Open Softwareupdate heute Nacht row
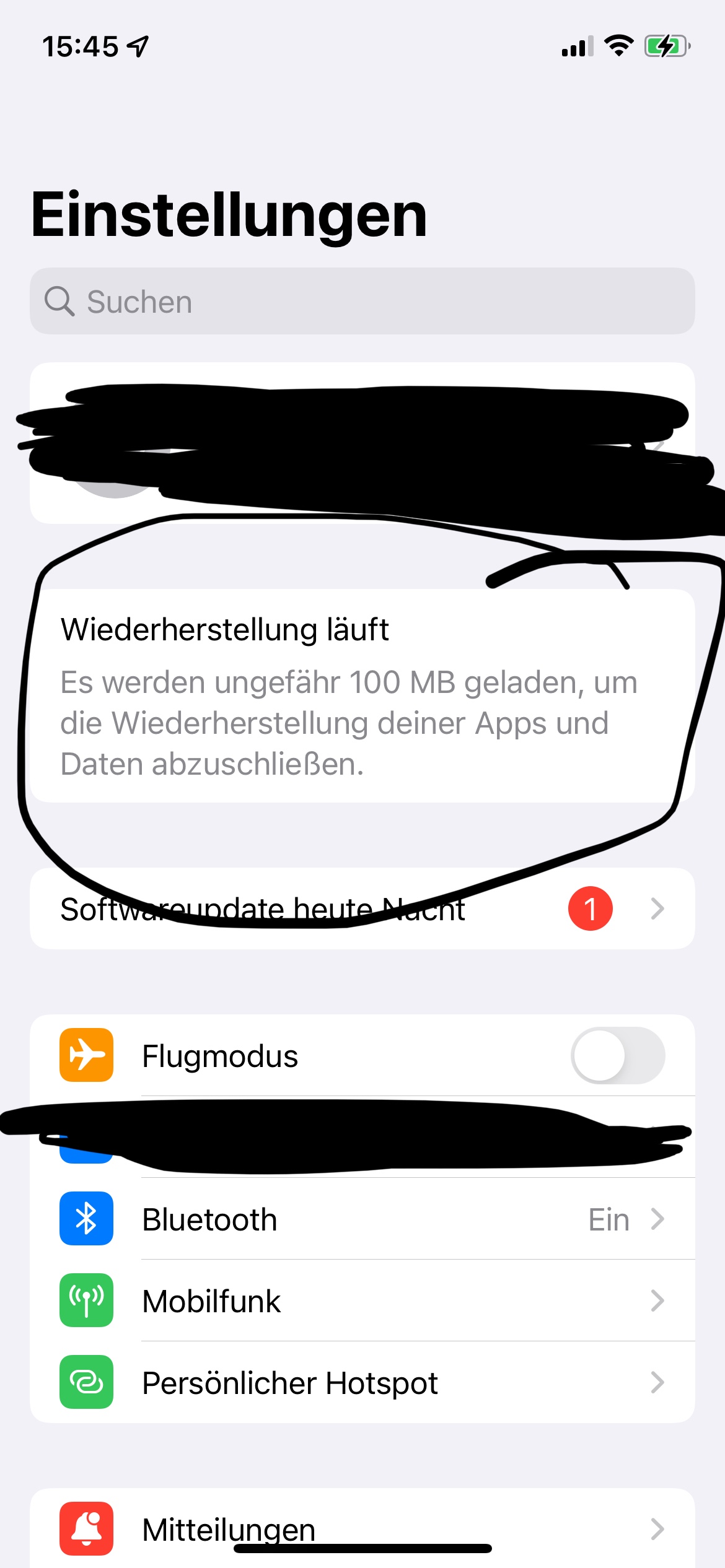Image resolution: width=725 pixels, height=1568 pixels. [362, 908]
